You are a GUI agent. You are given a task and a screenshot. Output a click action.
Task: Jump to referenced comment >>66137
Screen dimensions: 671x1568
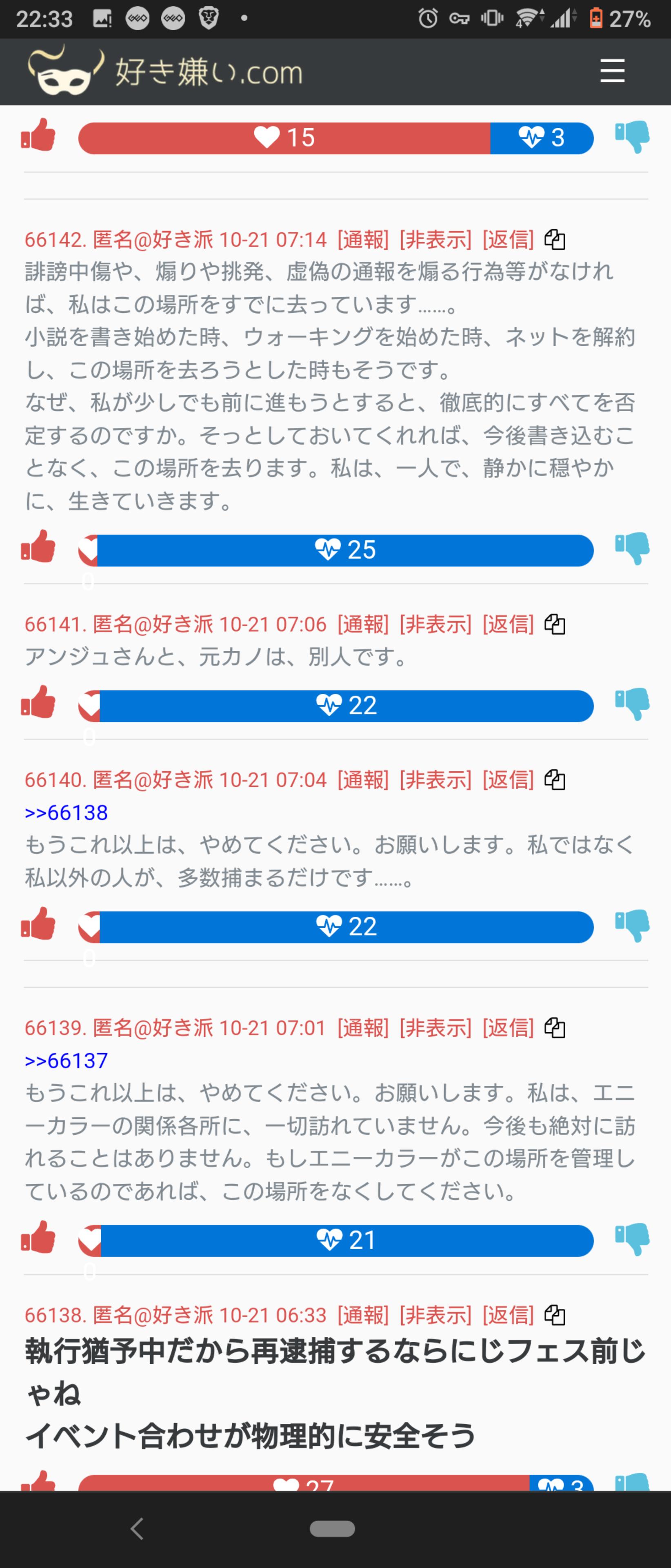tap(66, 1061)
